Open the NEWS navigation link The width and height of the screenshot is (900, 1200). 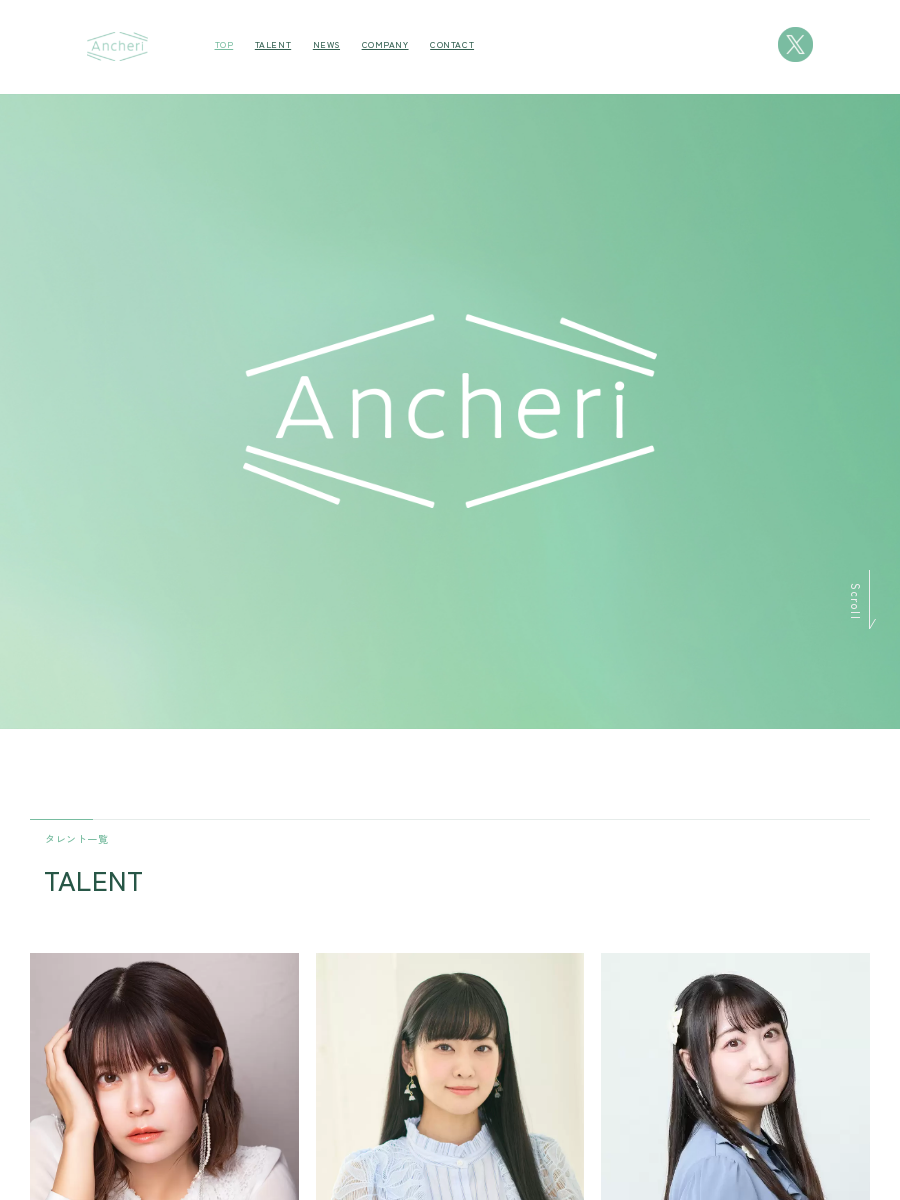click(326, 45)
